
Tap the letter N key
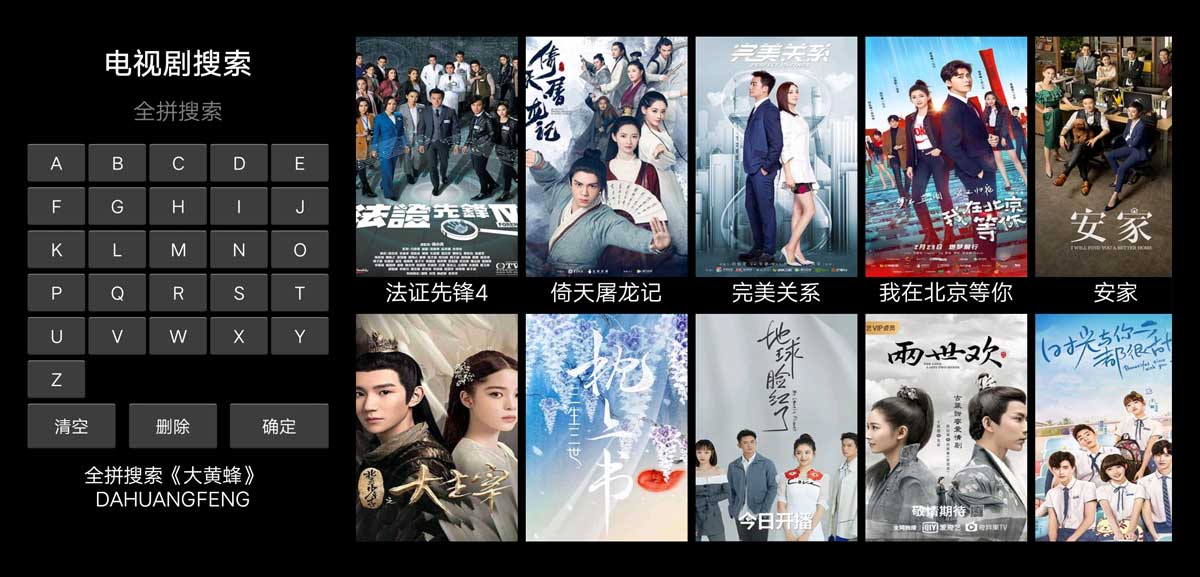click(239, 250)
